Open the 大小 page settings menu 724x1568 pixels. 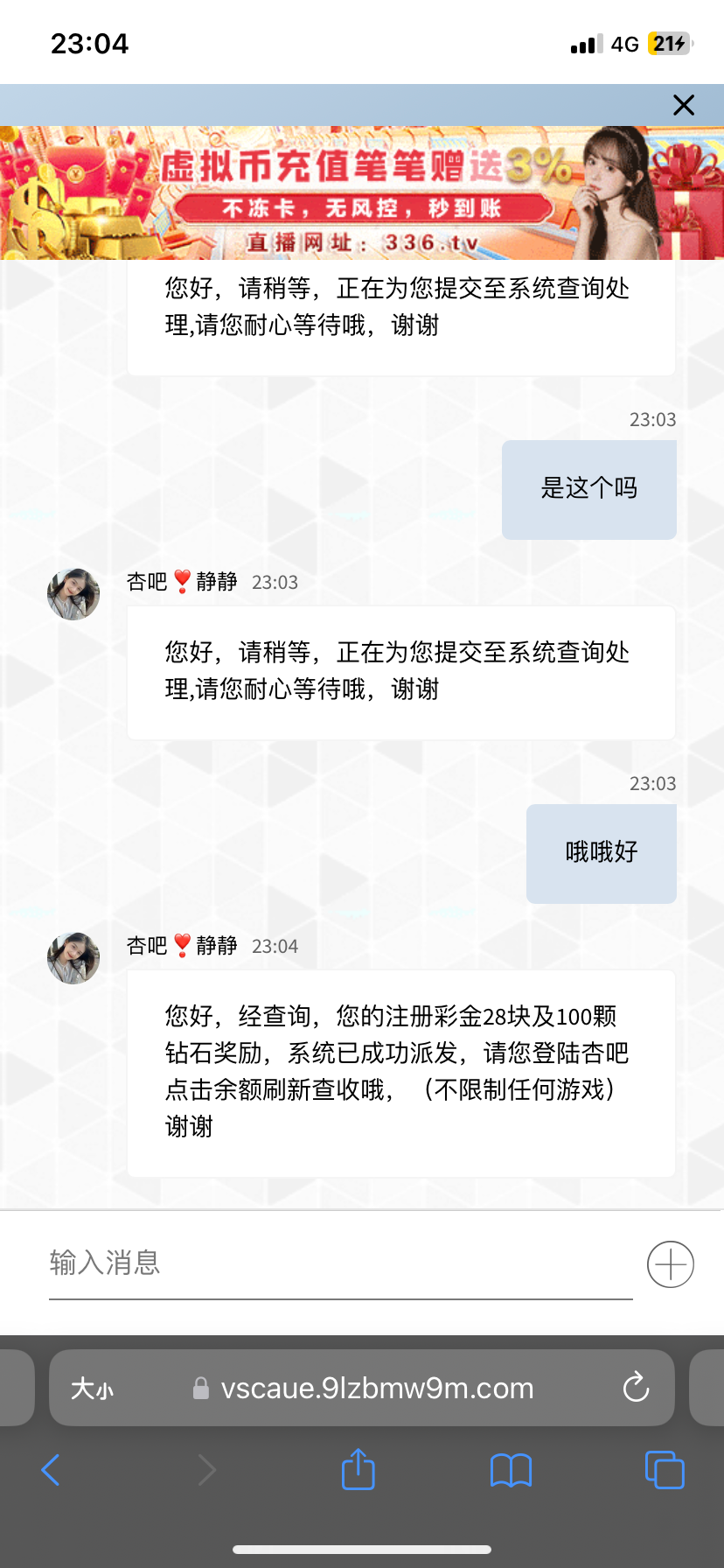coord(92,1389)
